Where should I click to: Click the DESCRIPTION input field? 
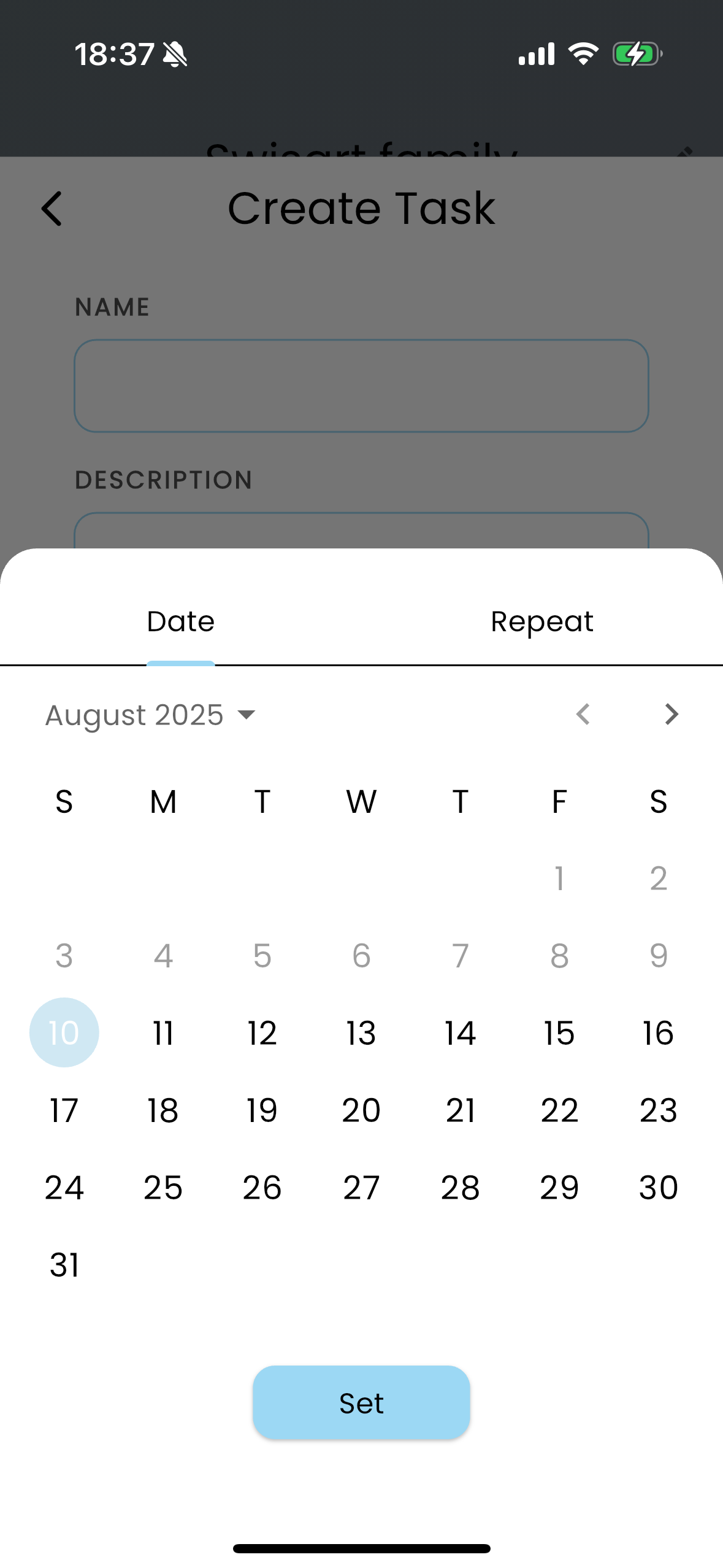361,540
